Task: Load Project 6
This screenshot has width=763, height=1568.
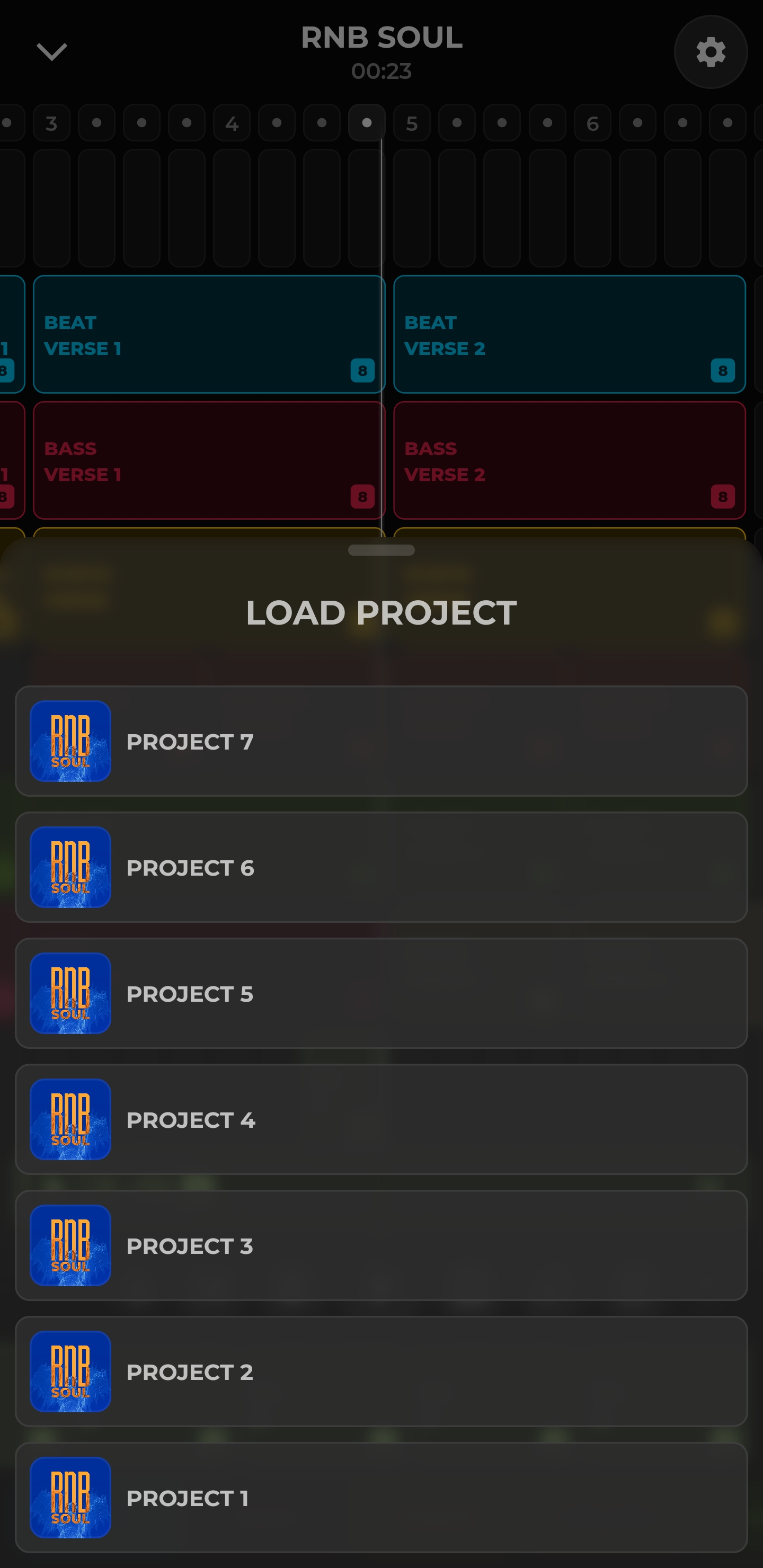Action: coord(381,867)
